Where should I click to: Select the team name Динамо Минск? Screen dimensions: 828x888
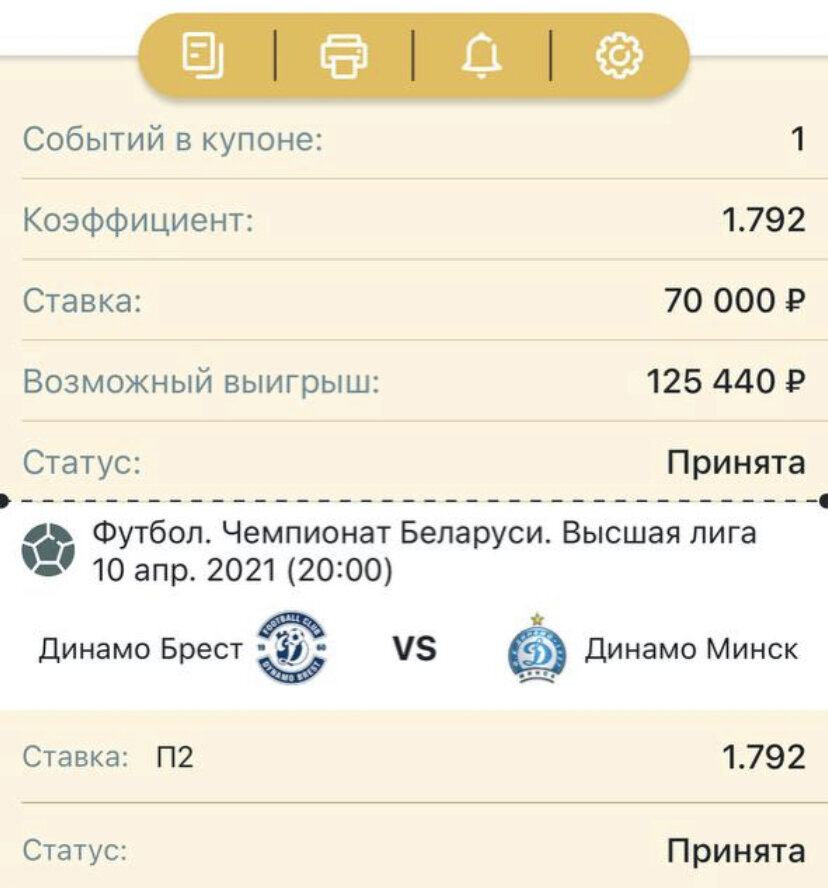[x=693, y=648]
